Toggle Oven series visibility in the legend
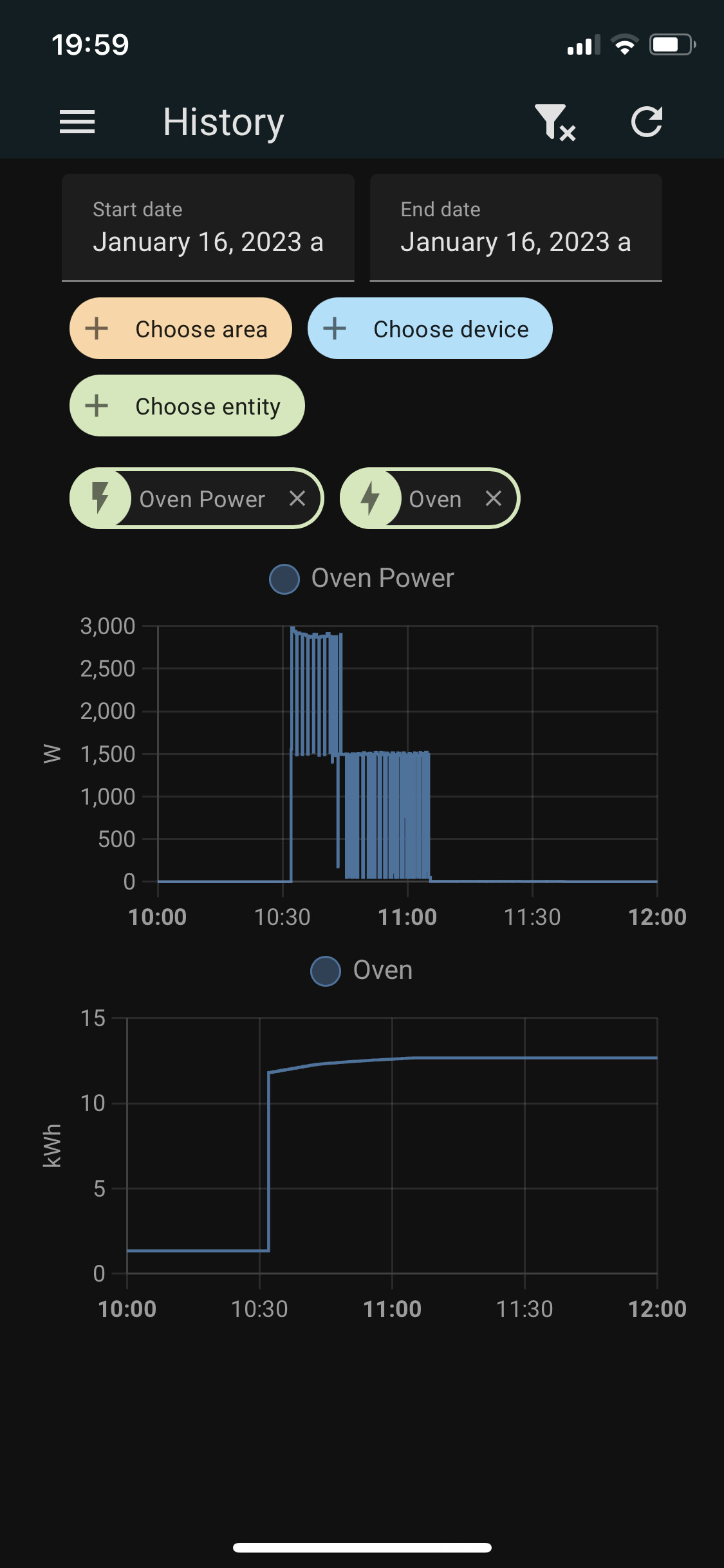 tap(325, 969)
